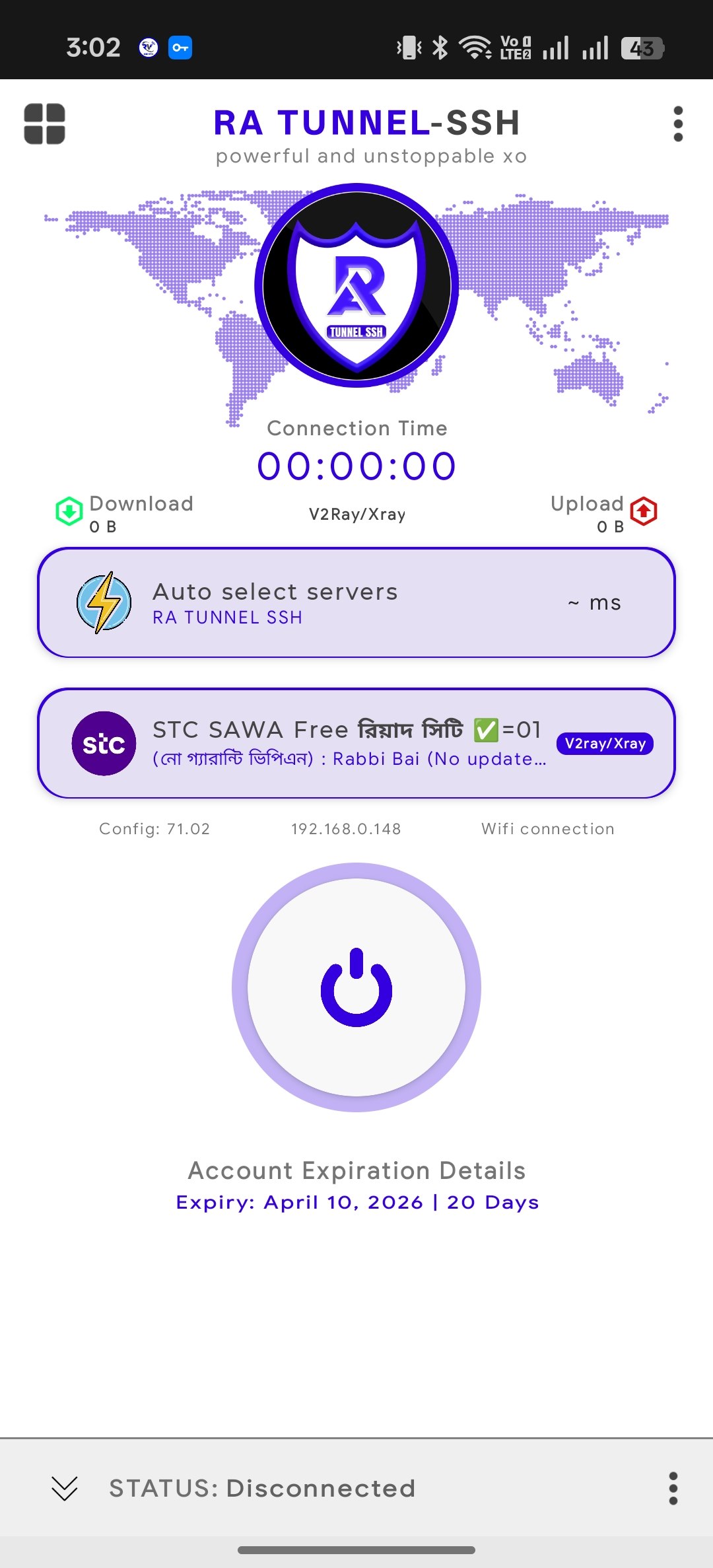The height and width of the screenshot is (1568, 713).
Task: Open the STC SAWA Free config selector
Action: click(x=356, y=743)
